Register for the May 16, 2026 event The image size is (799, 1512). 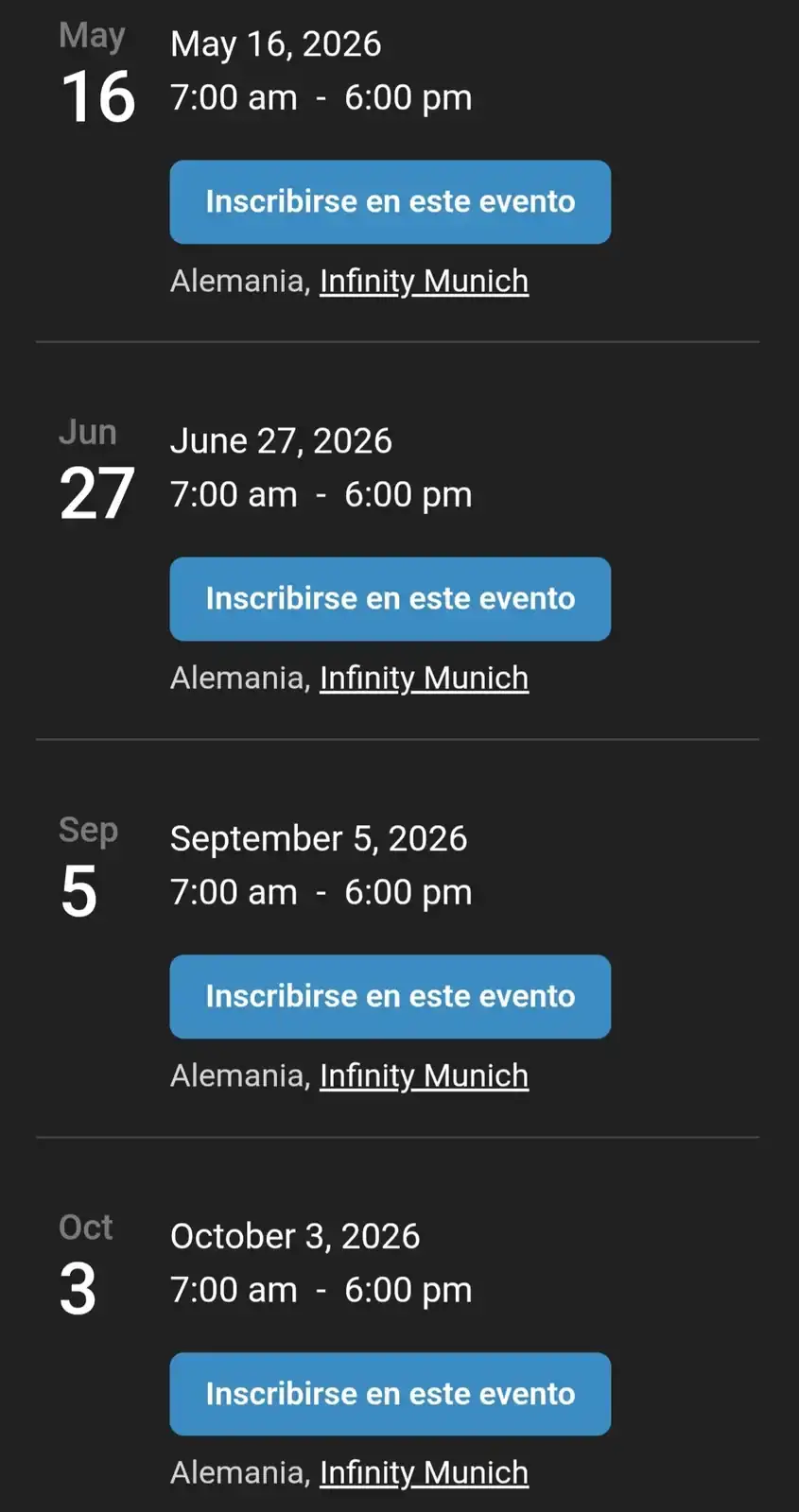click(x=390, y=202)
